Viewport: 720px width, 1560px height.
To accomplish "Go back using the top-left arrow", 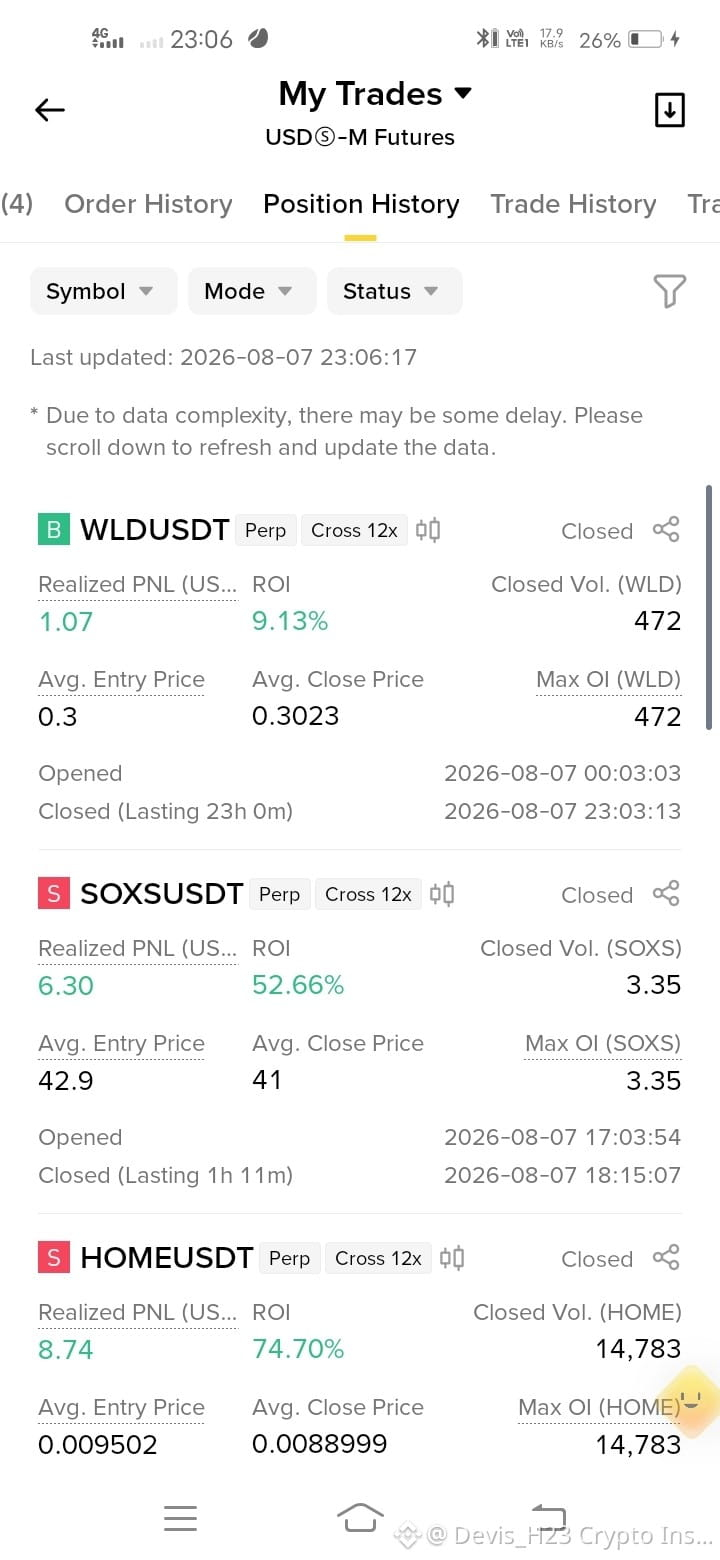I will coord(49,110).
